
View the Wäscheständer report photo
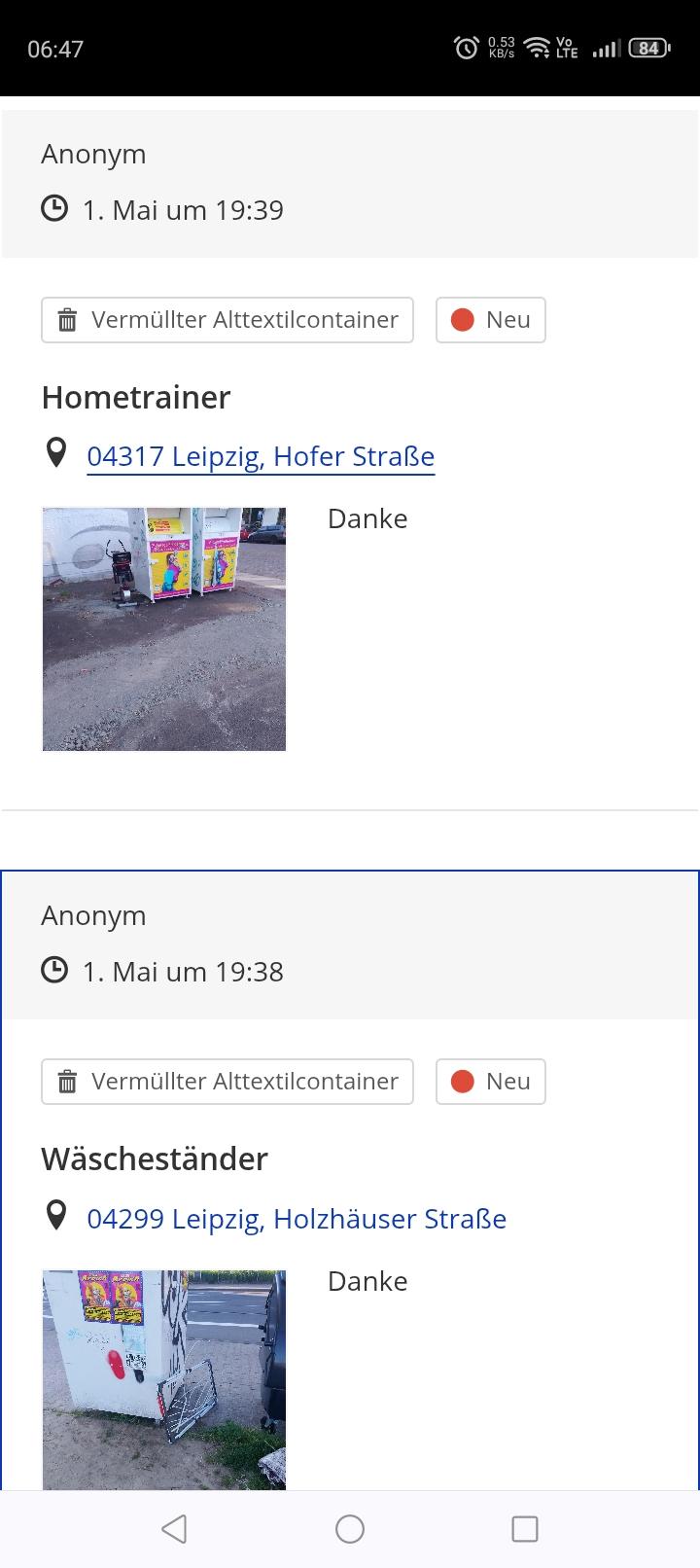tap(164, 1379)
